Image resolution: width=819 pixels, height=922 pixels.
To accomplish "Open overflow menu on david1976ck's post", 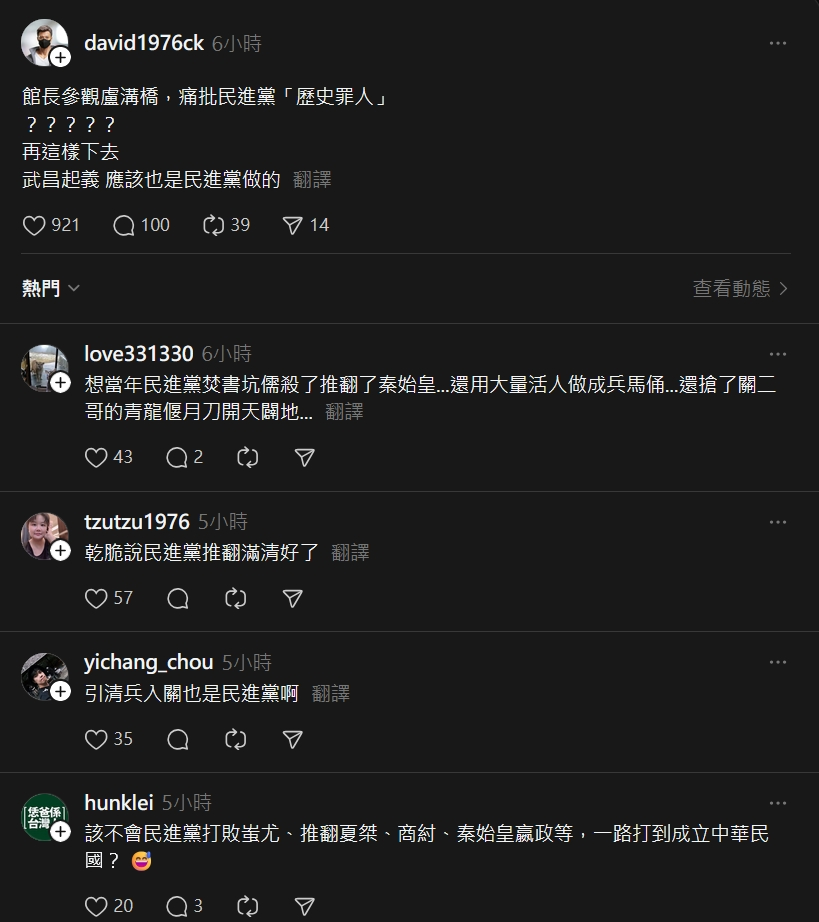I will (777, 43).
